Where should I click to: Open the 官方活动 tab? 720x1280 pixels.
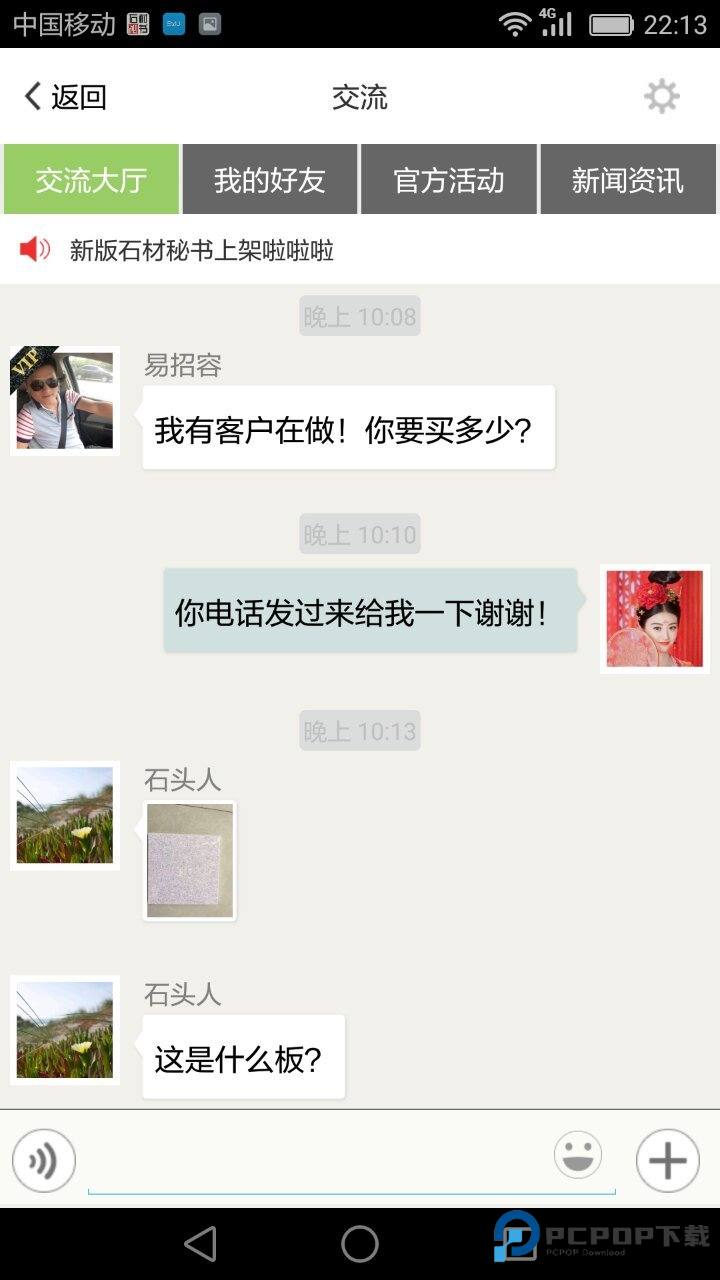449,179
